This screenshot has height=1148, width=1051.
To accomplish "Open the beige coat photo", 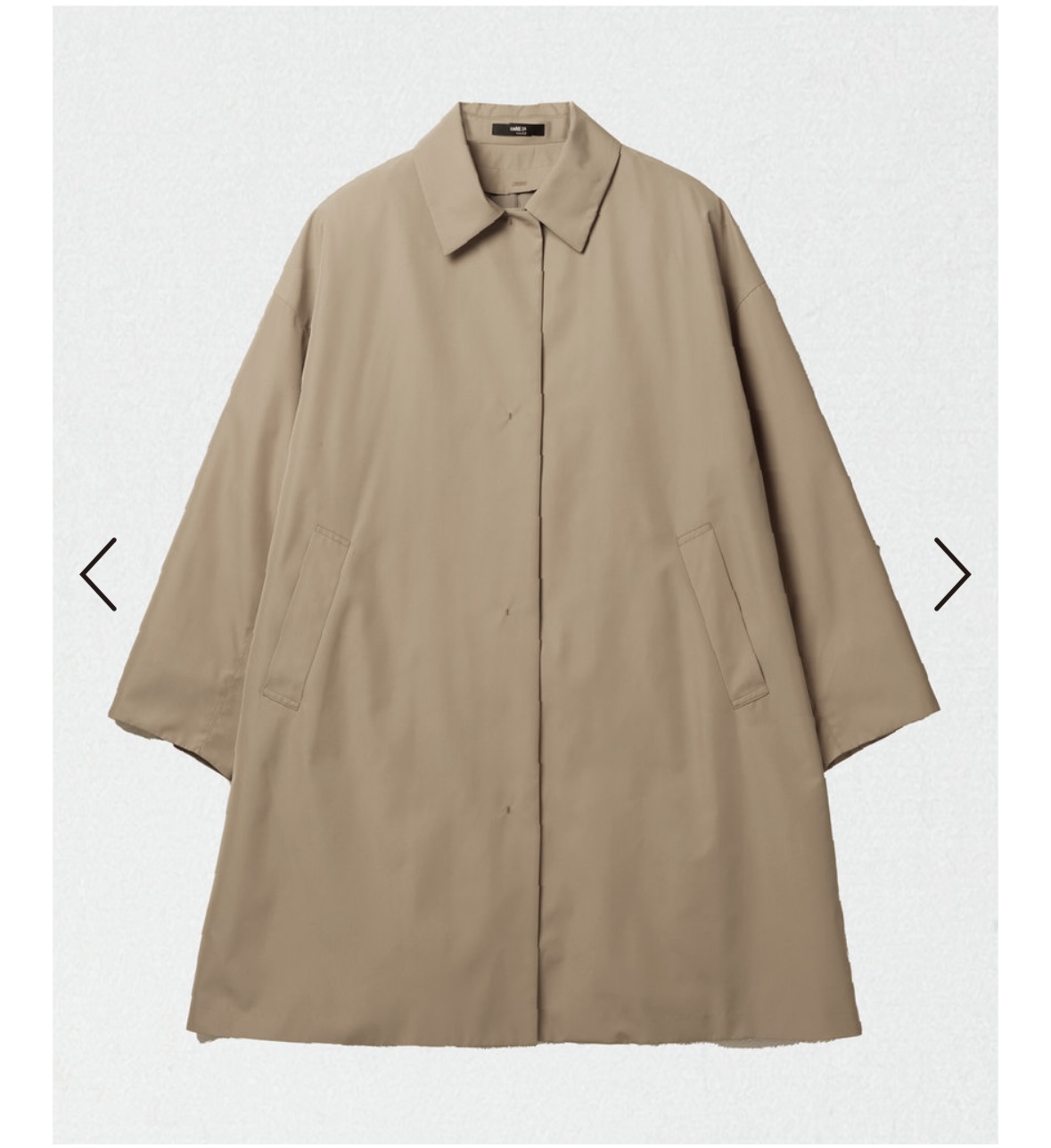I will (x=524, y=570).
